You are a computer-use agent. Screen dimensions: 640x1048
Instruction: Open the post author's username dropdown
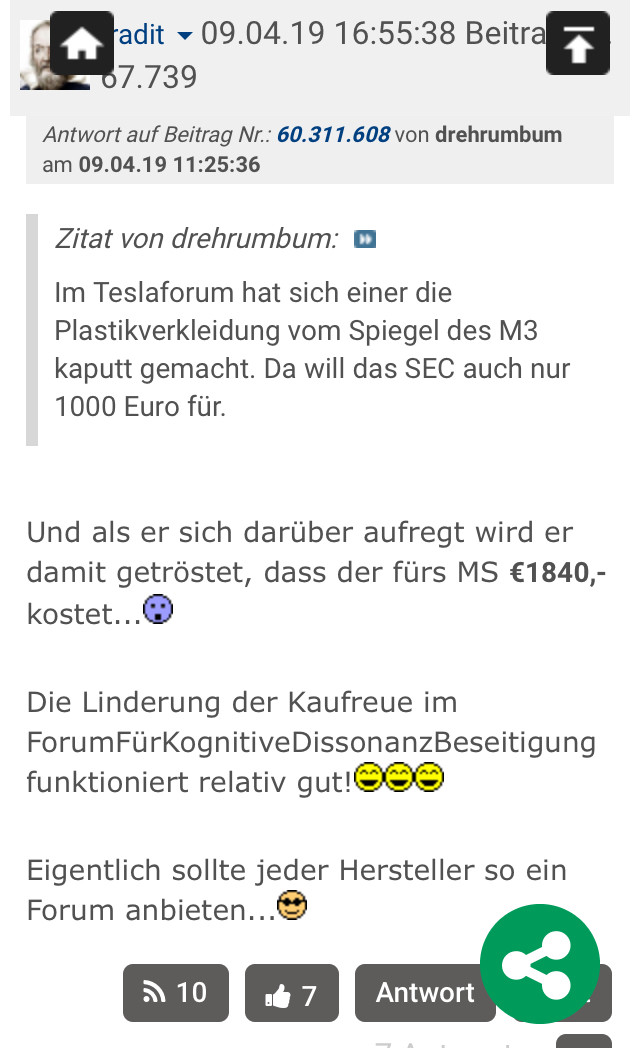pos(185,35)
